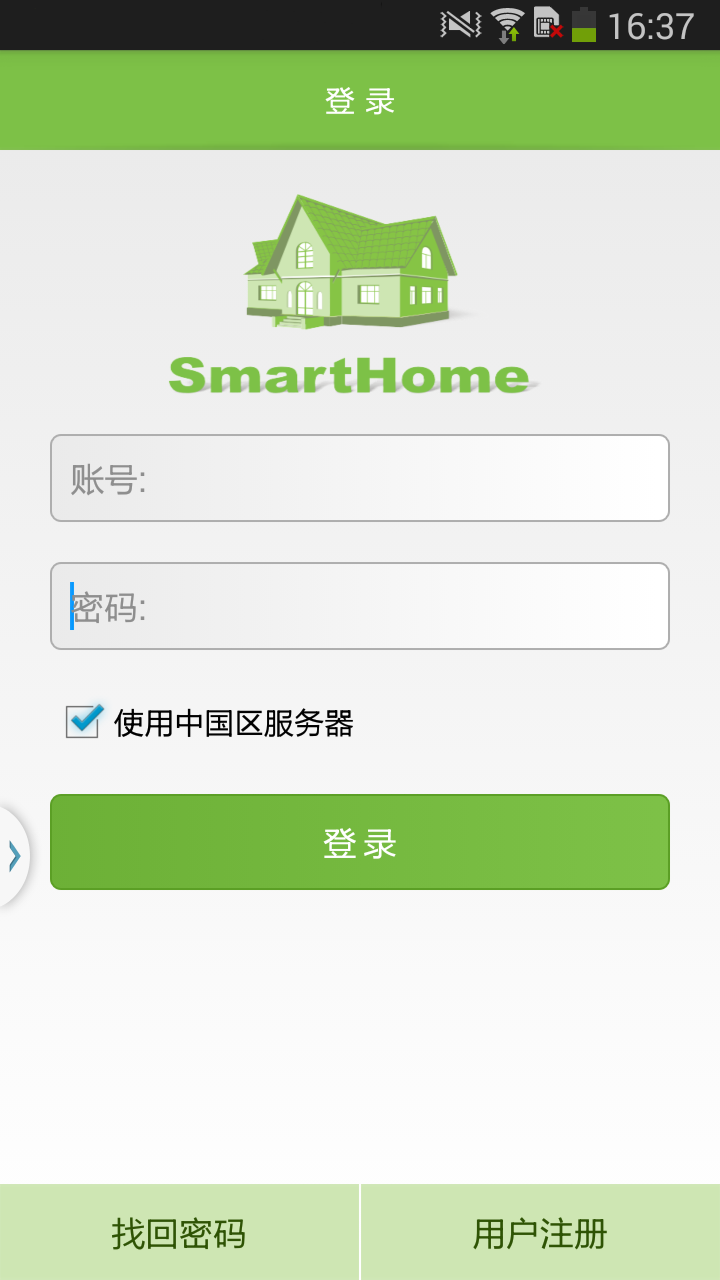
Task: Tap the SmartHome wordmark text
Action: [352, 373]
